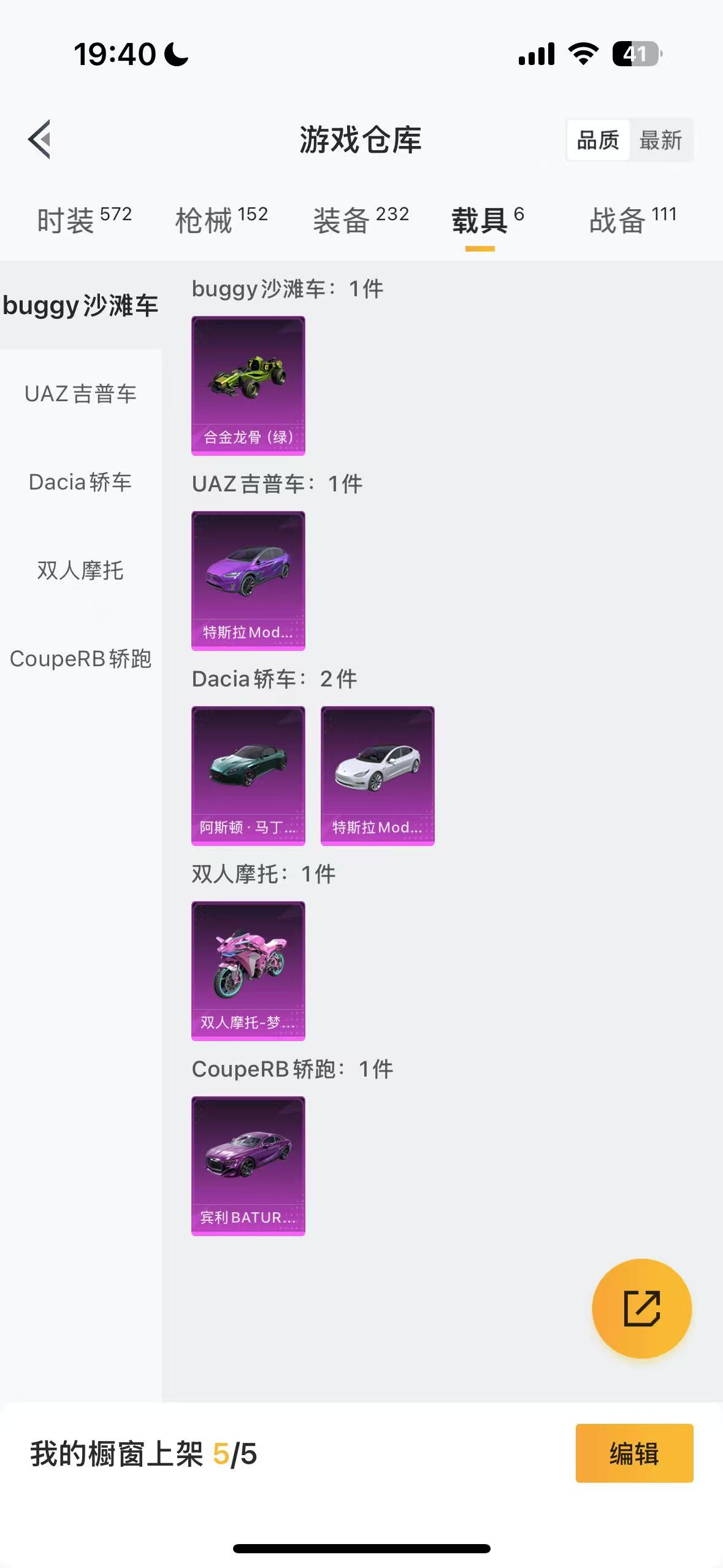Switch to the 枪械 tab
This screenshot has width=723, height=1568.
point(221,220)
